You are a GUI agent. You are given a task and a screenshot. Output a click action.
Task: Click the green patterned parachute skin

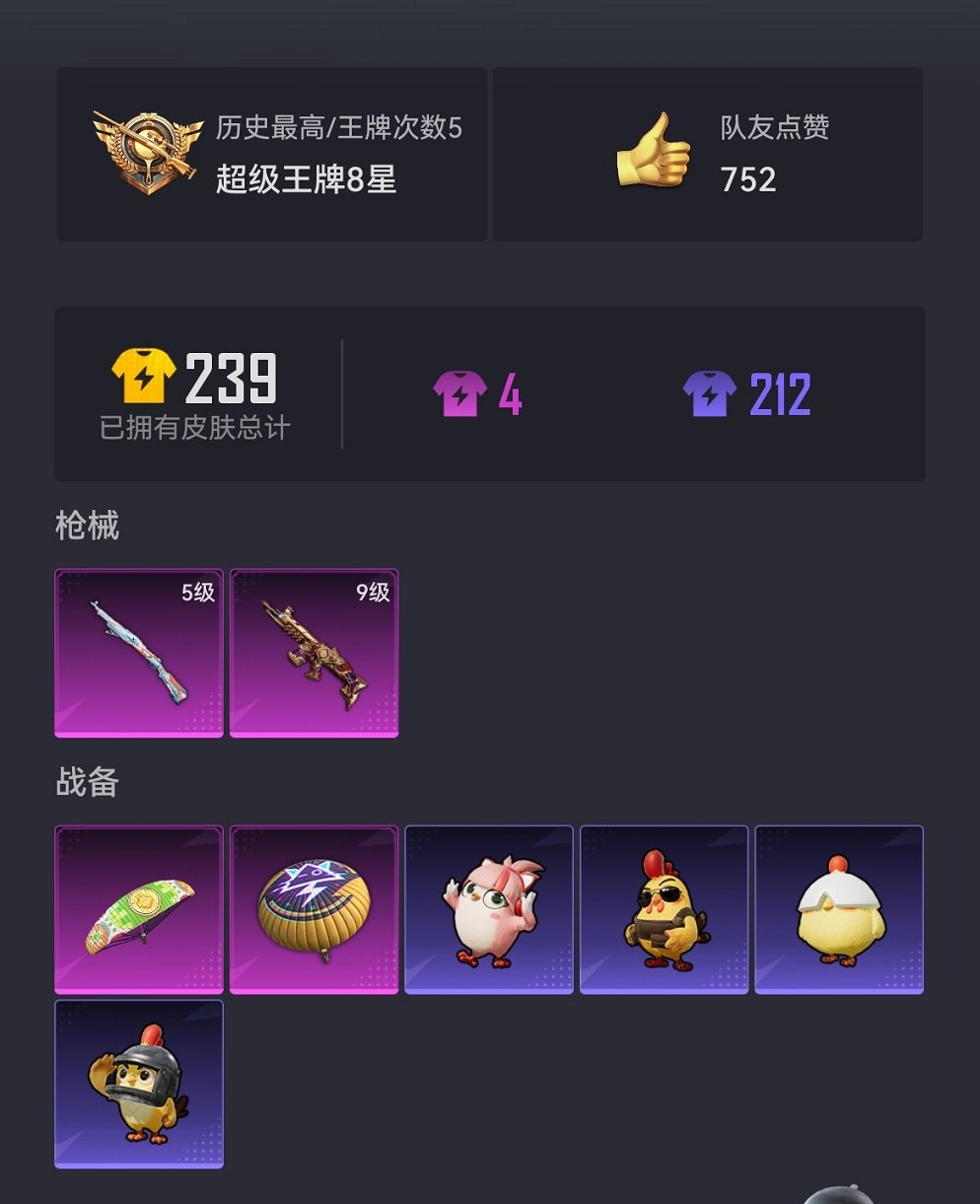point(138,907)
